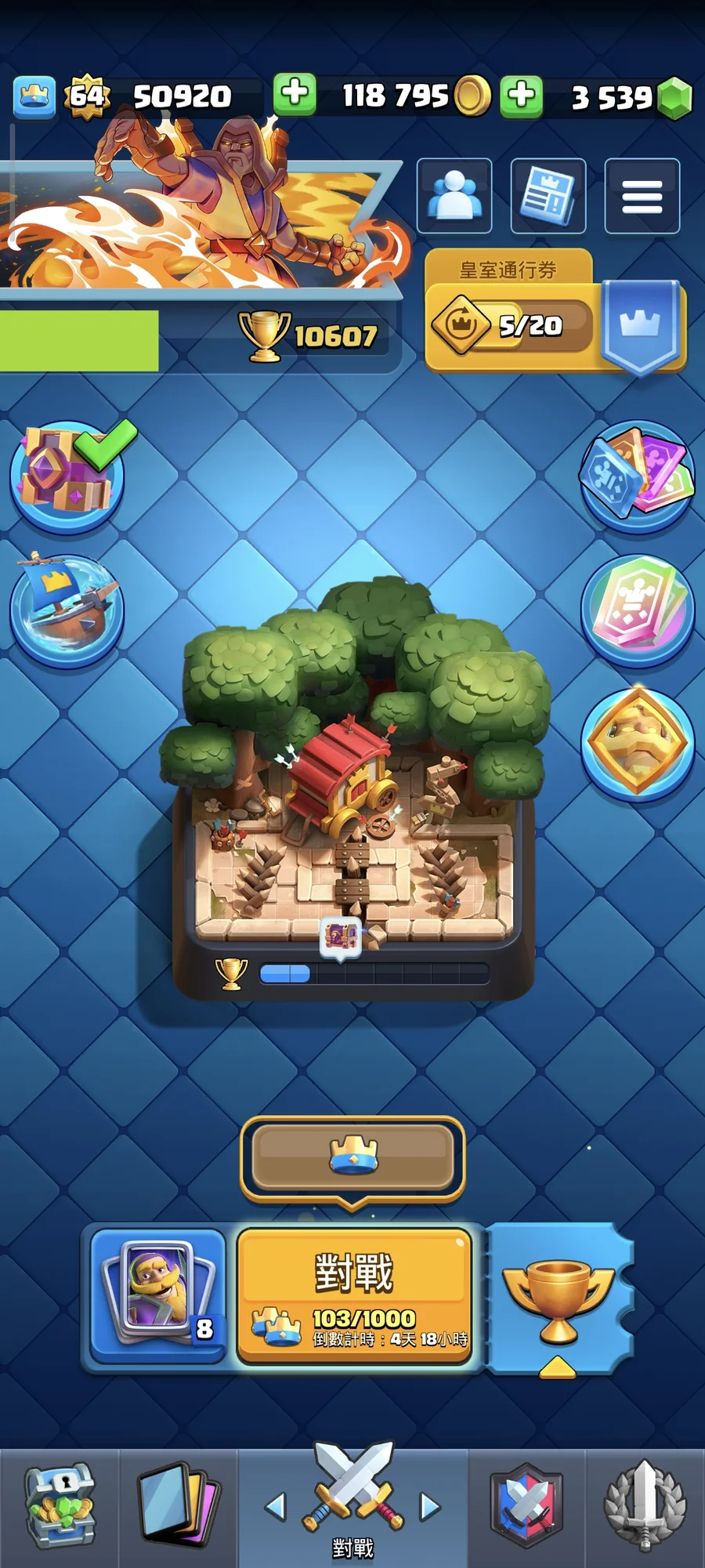This screenshot has width=705, height=1568.
Task: Open the trophy game mode selector
Action: click(558, 1298)
